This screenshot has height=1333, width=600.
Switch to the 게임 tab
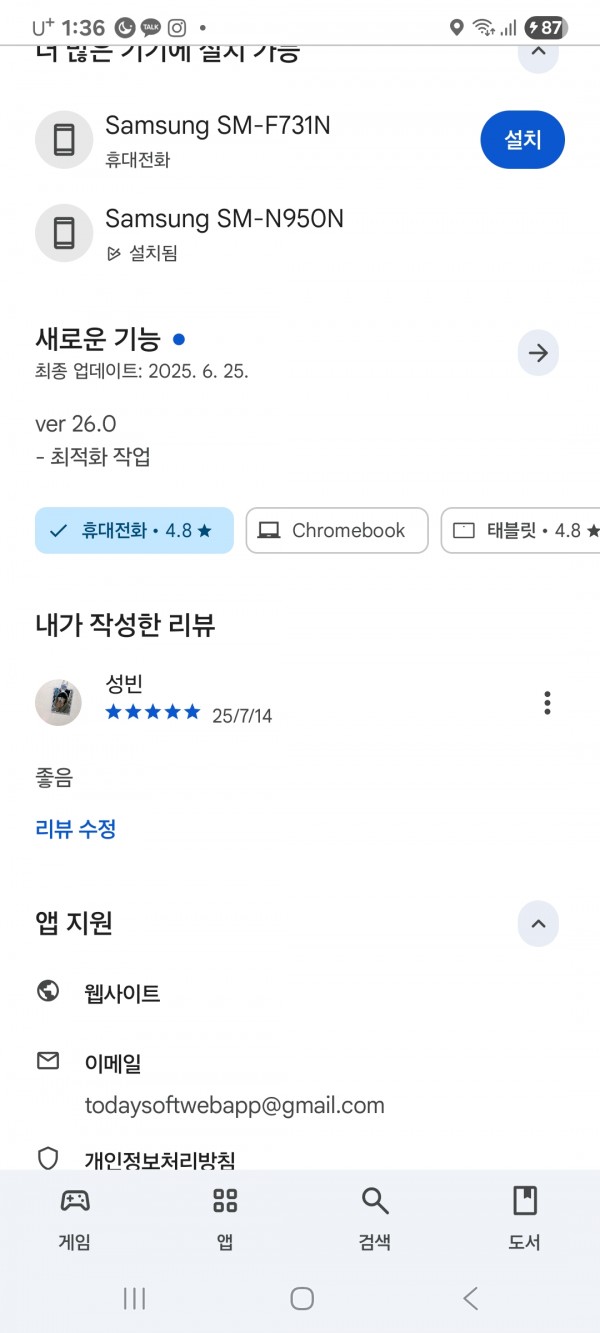click(75, 1220)
